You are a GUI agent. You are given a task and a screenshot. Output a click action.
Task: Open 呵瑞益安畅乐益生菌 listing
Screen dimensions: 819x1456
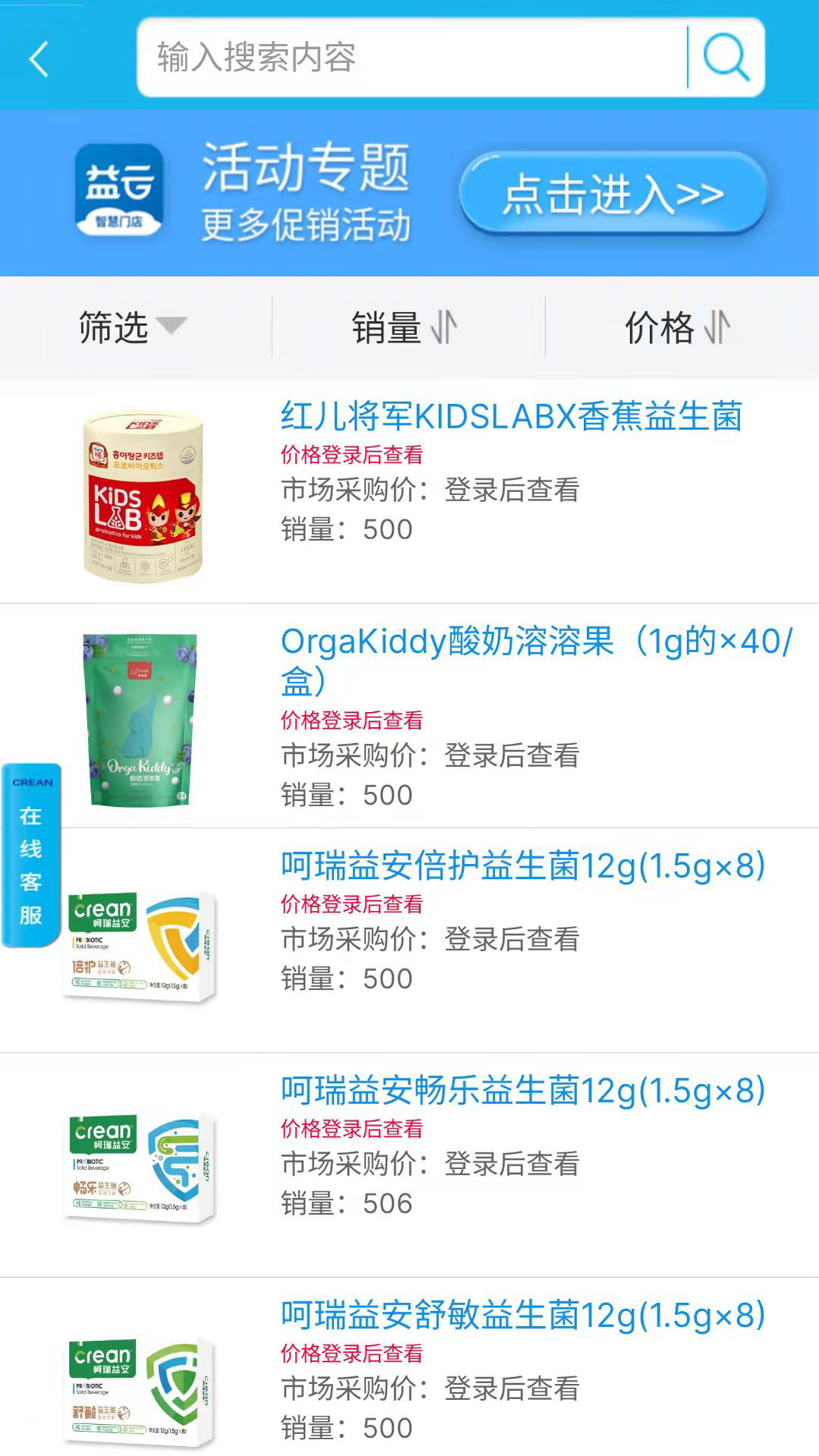(522, 1090)
